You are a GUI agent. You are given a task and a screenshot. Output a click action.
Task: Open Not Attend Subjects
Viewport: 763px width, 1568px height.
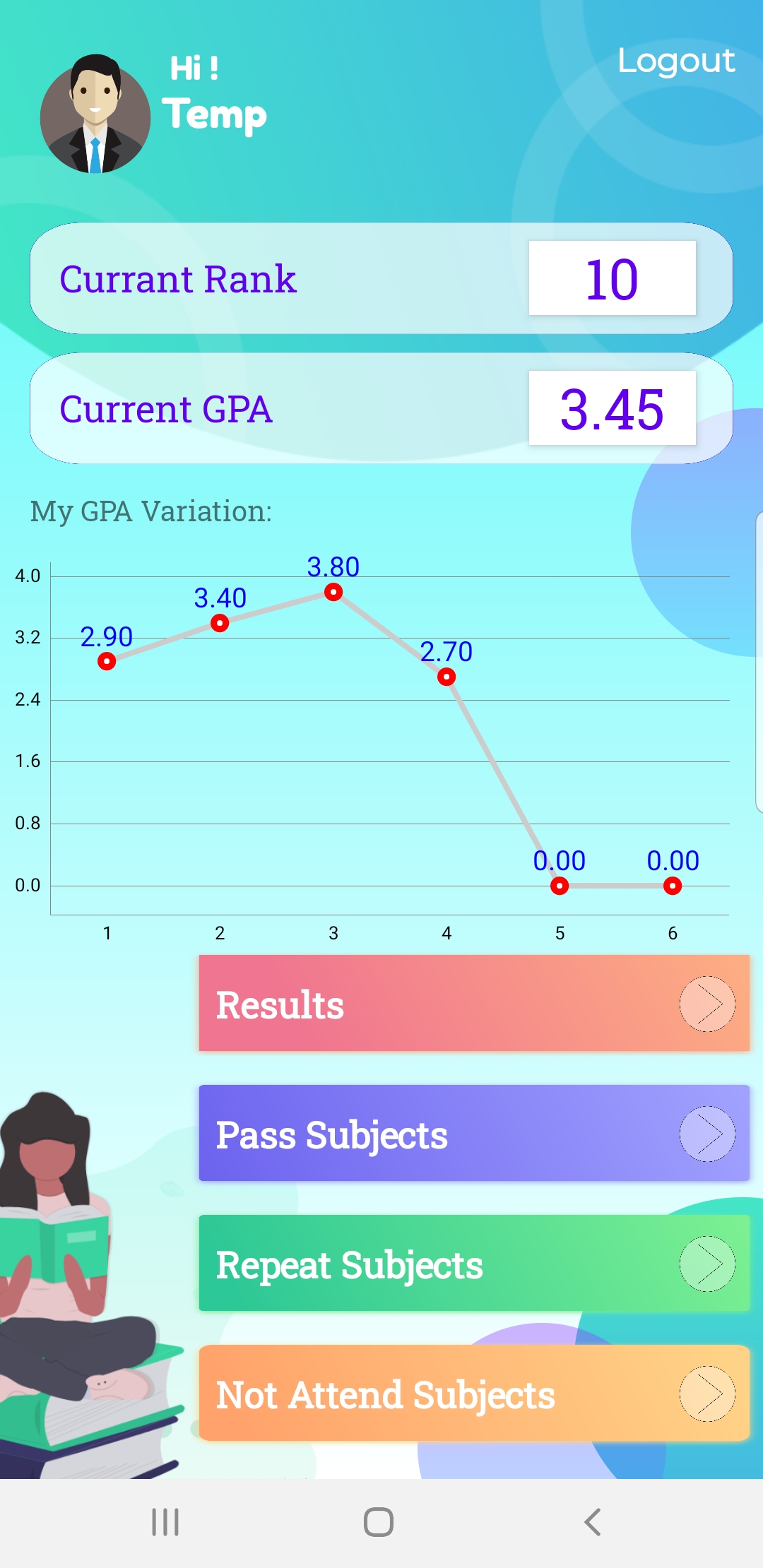point(474,1394)
